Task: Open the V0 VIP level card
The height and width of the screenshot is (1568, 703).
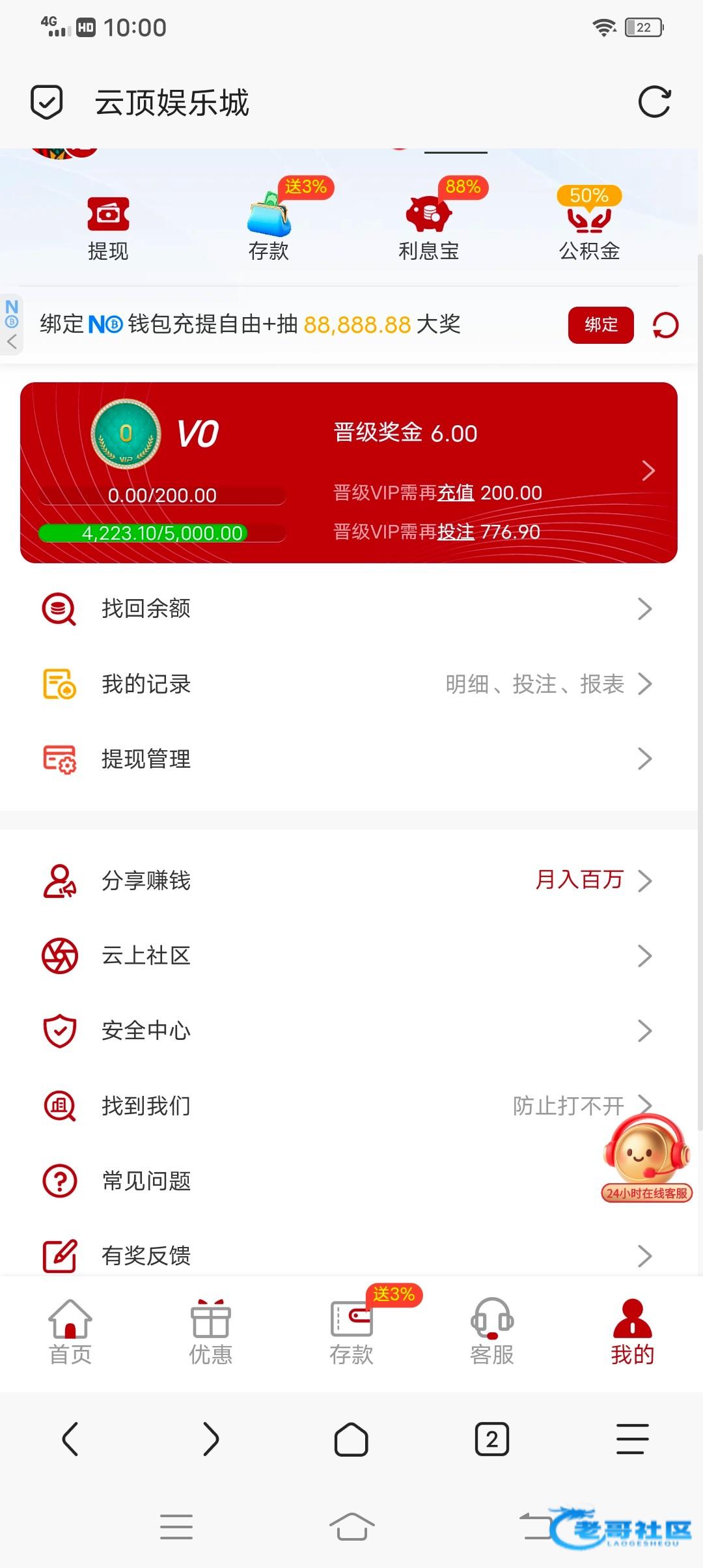Action: [349, 472]
